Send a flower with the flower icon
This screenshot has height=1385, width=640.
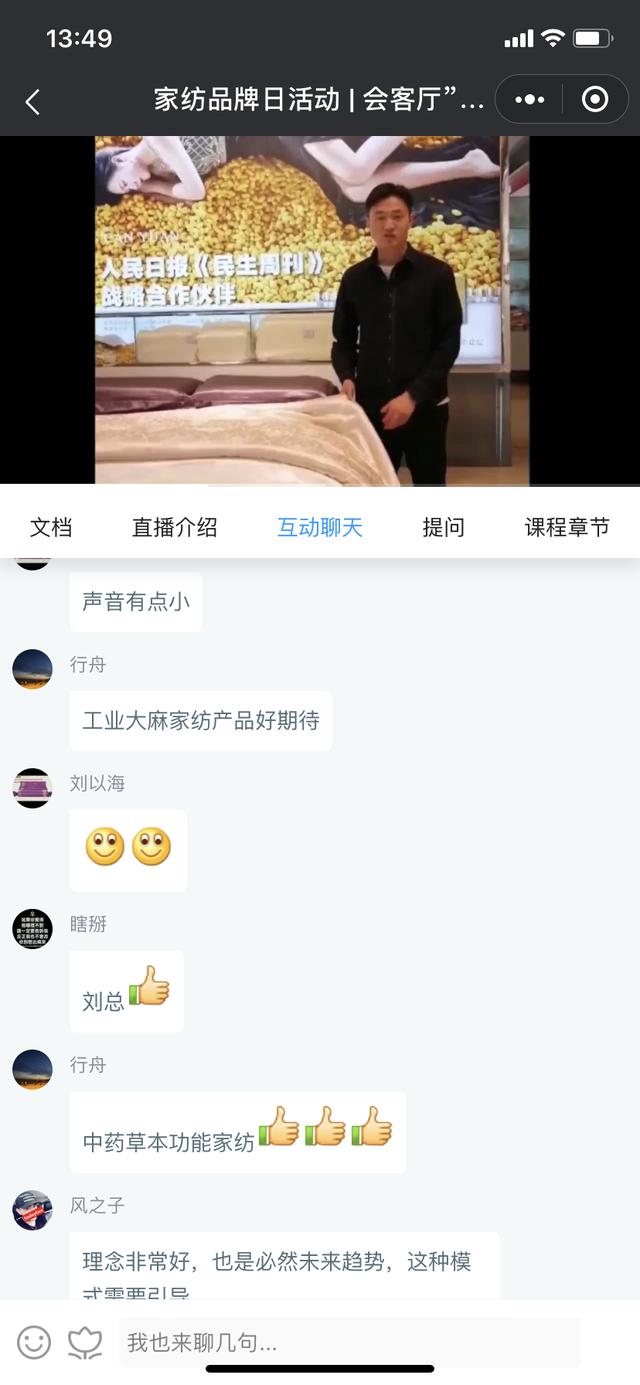(86, 1342)
